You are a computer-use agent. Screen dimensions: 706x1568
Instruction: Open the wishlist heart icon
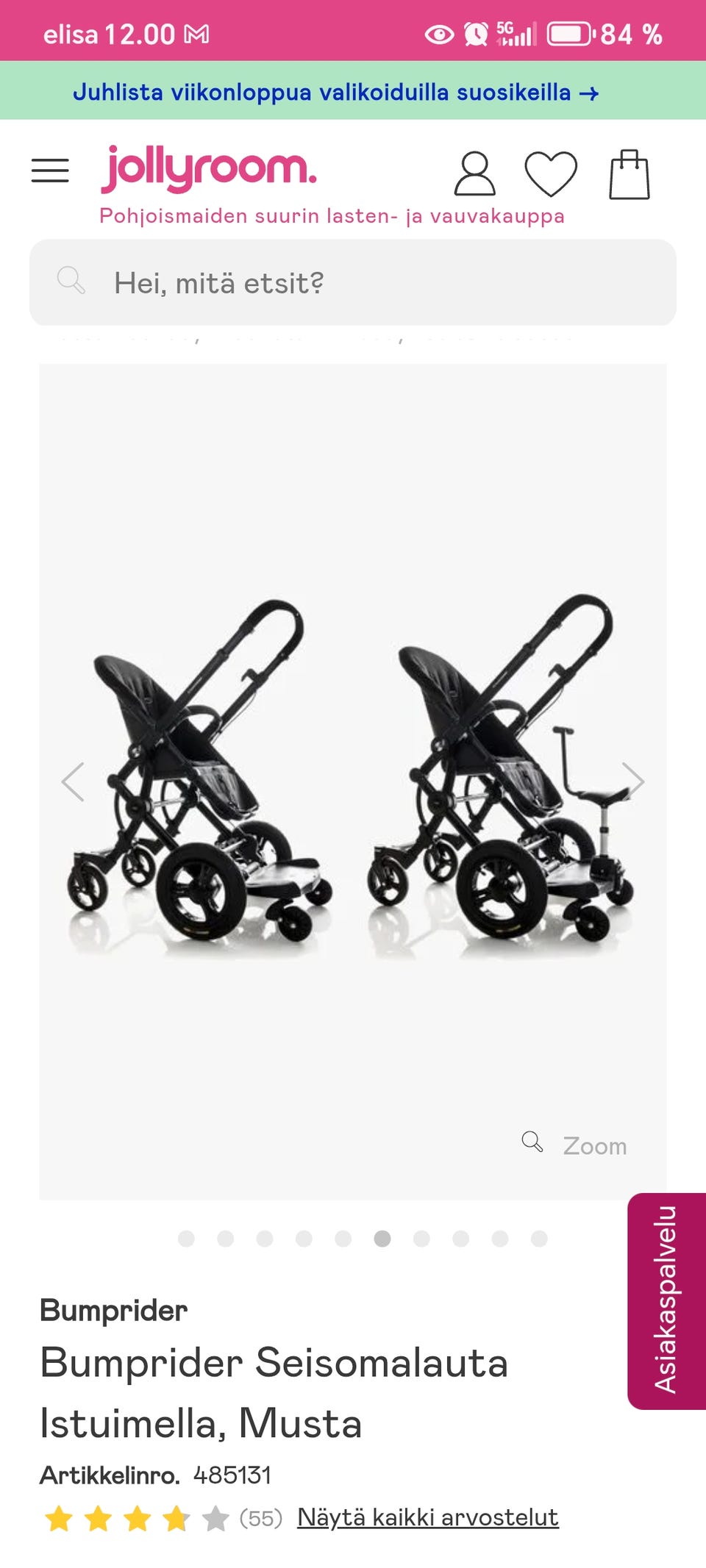pyautogui.click(x=551, y=173)
